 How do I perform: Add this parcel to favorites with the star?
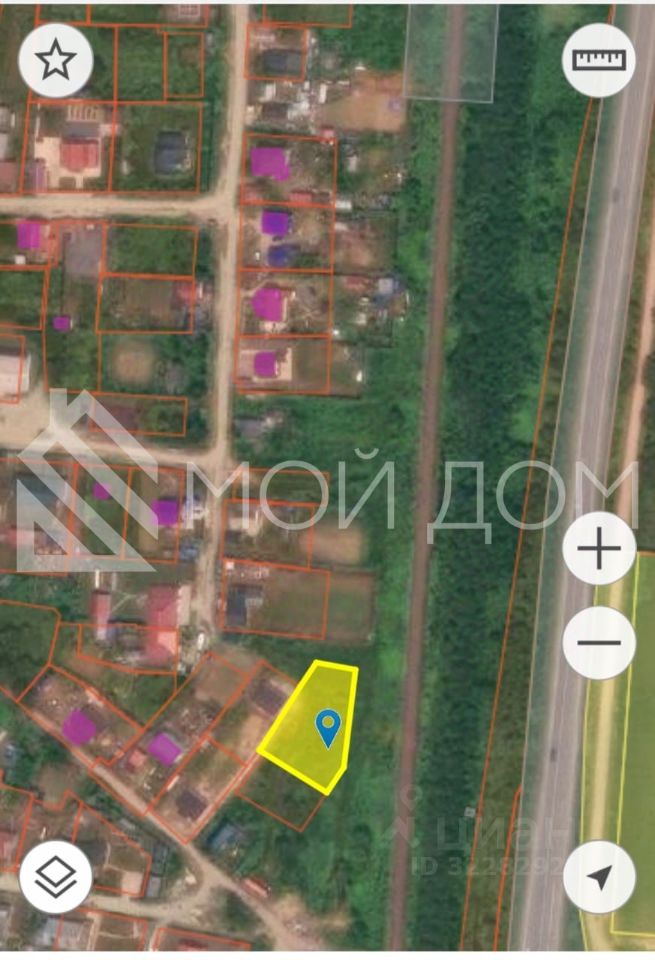click(56, 60)
